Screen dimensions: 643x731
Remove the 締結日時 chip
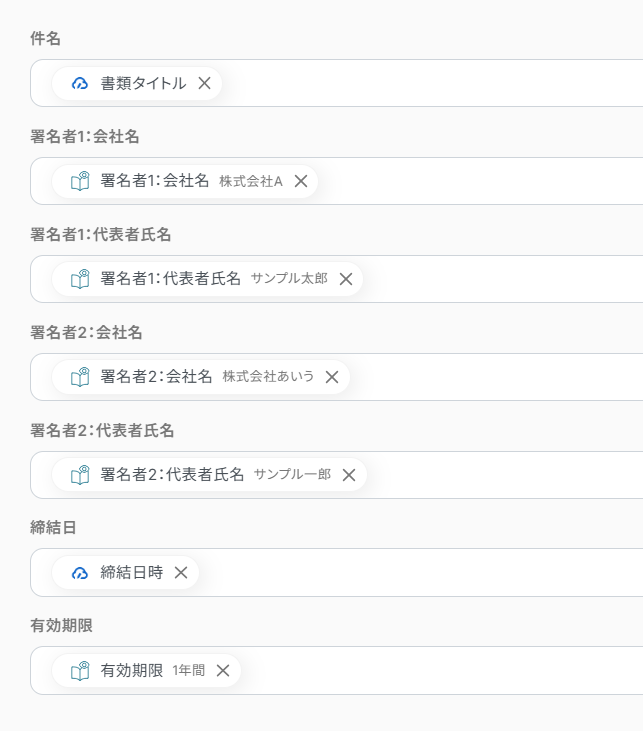tap(181, 573)
